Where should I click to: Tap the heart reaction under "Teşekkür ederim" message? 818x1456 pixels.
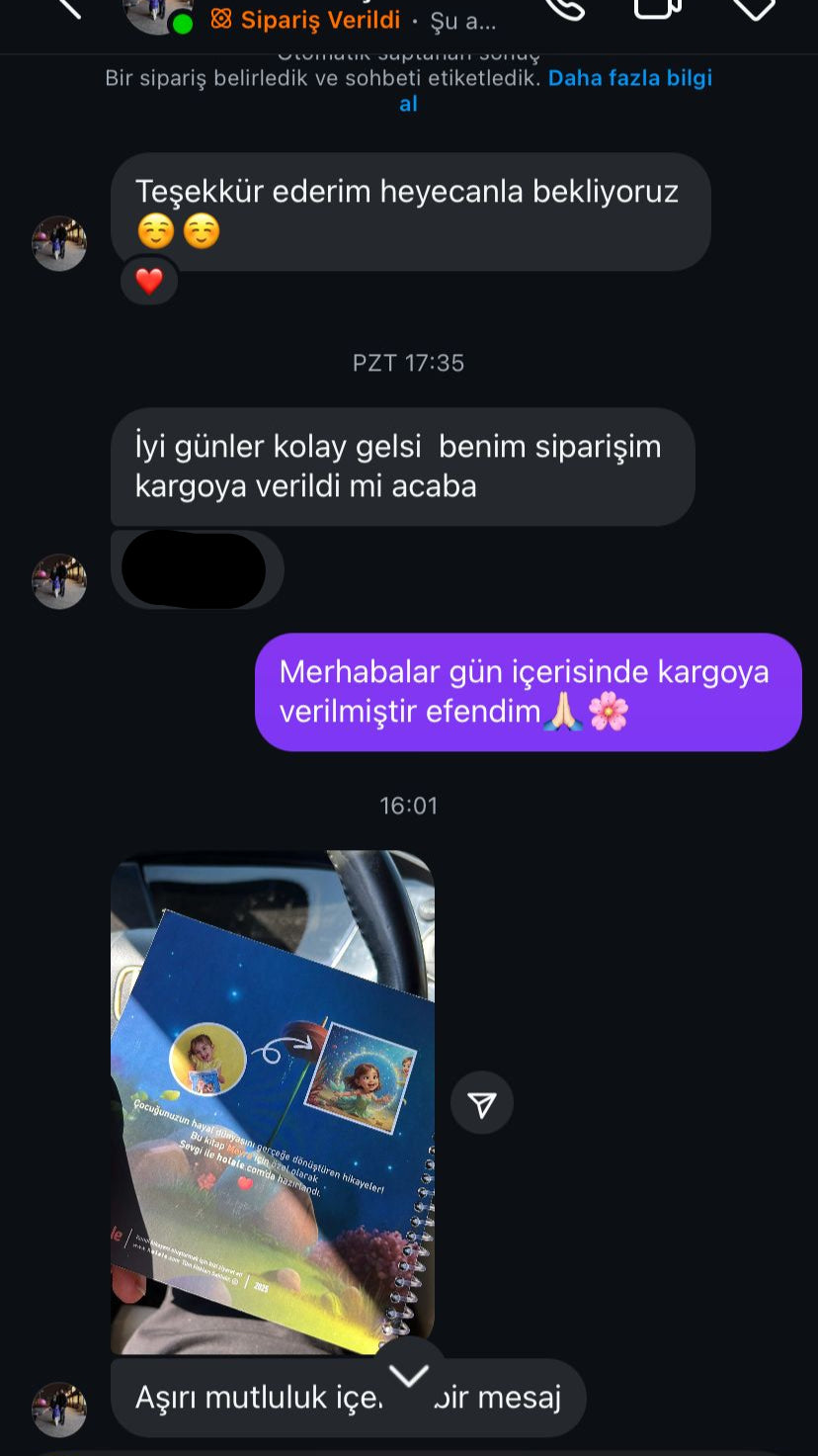coord(149,282)
